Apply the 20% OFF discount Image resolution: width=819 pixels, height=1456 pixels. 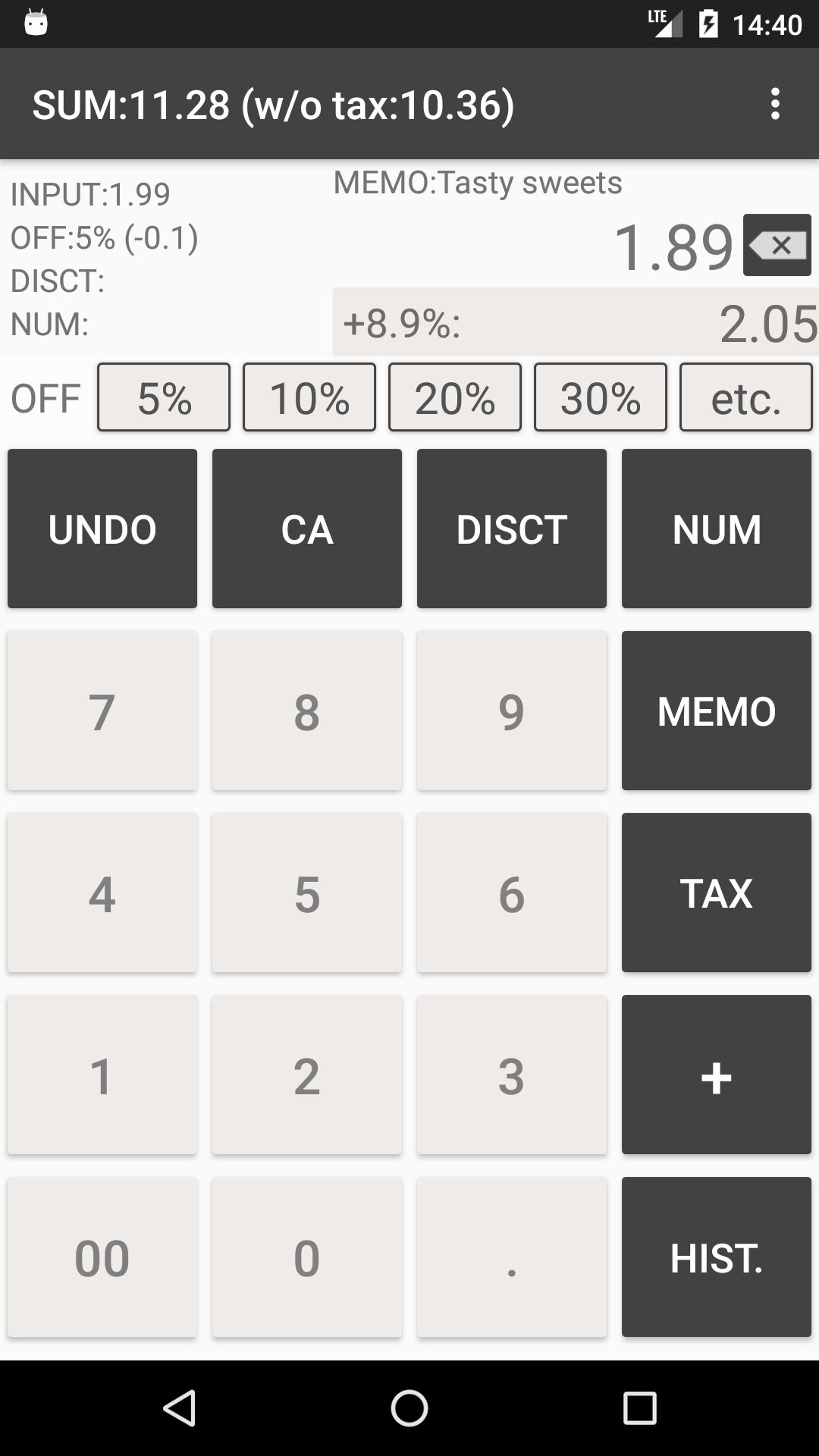click(453, 397)
